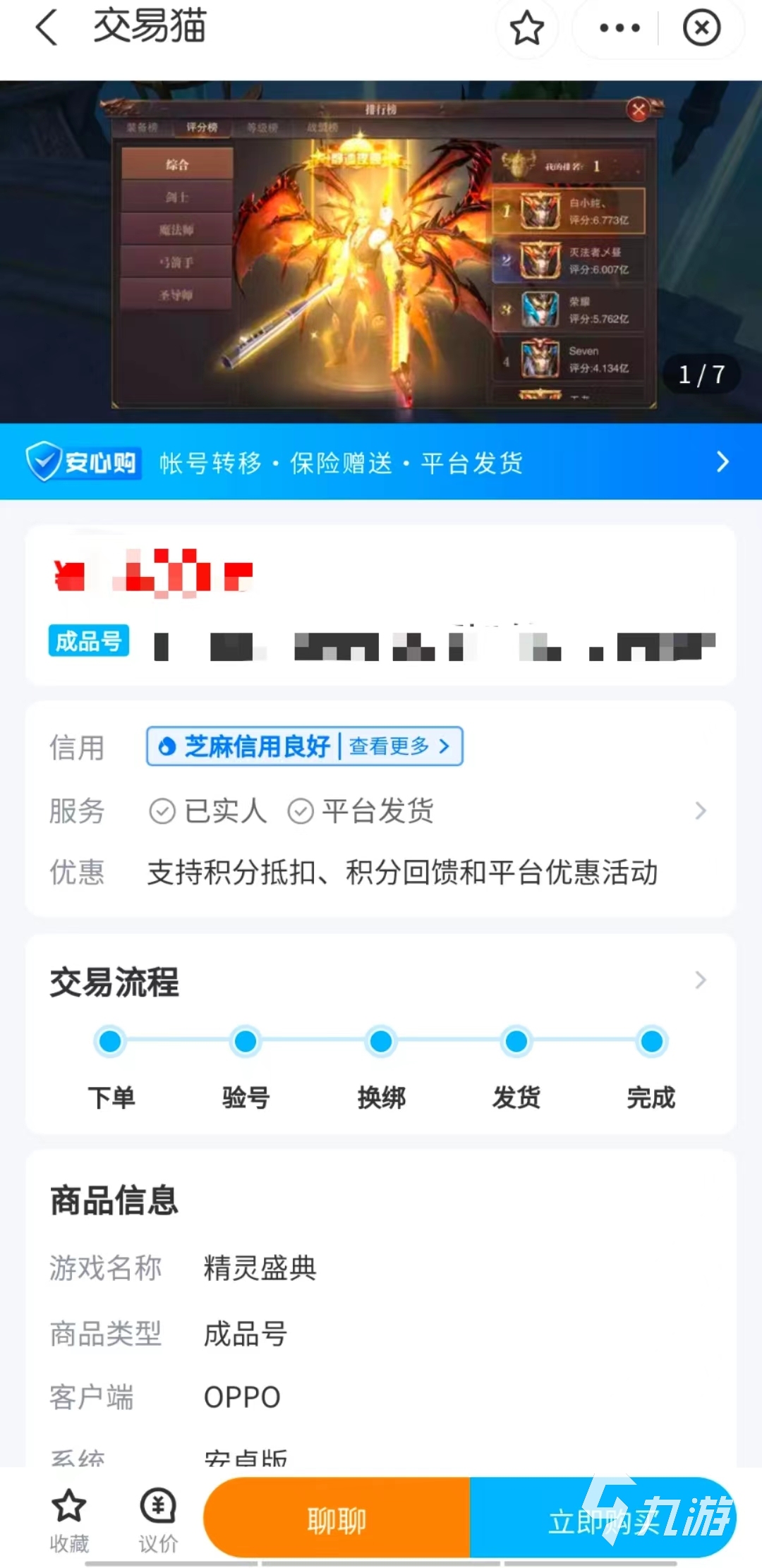Go back using the top-left arrow
The image size is (762, 1568).
[x=47, y=28]
